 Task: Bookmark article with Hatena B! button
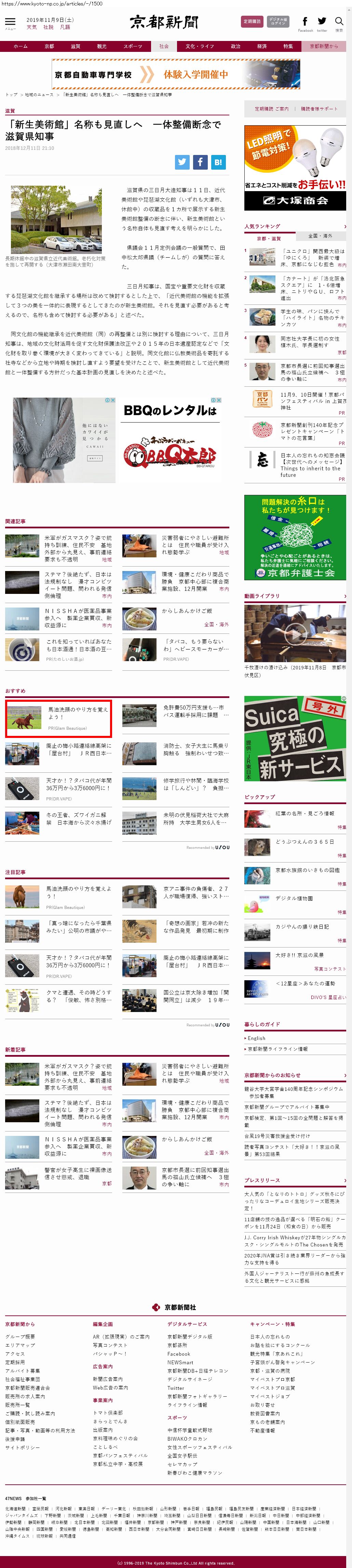coord(218,162)
